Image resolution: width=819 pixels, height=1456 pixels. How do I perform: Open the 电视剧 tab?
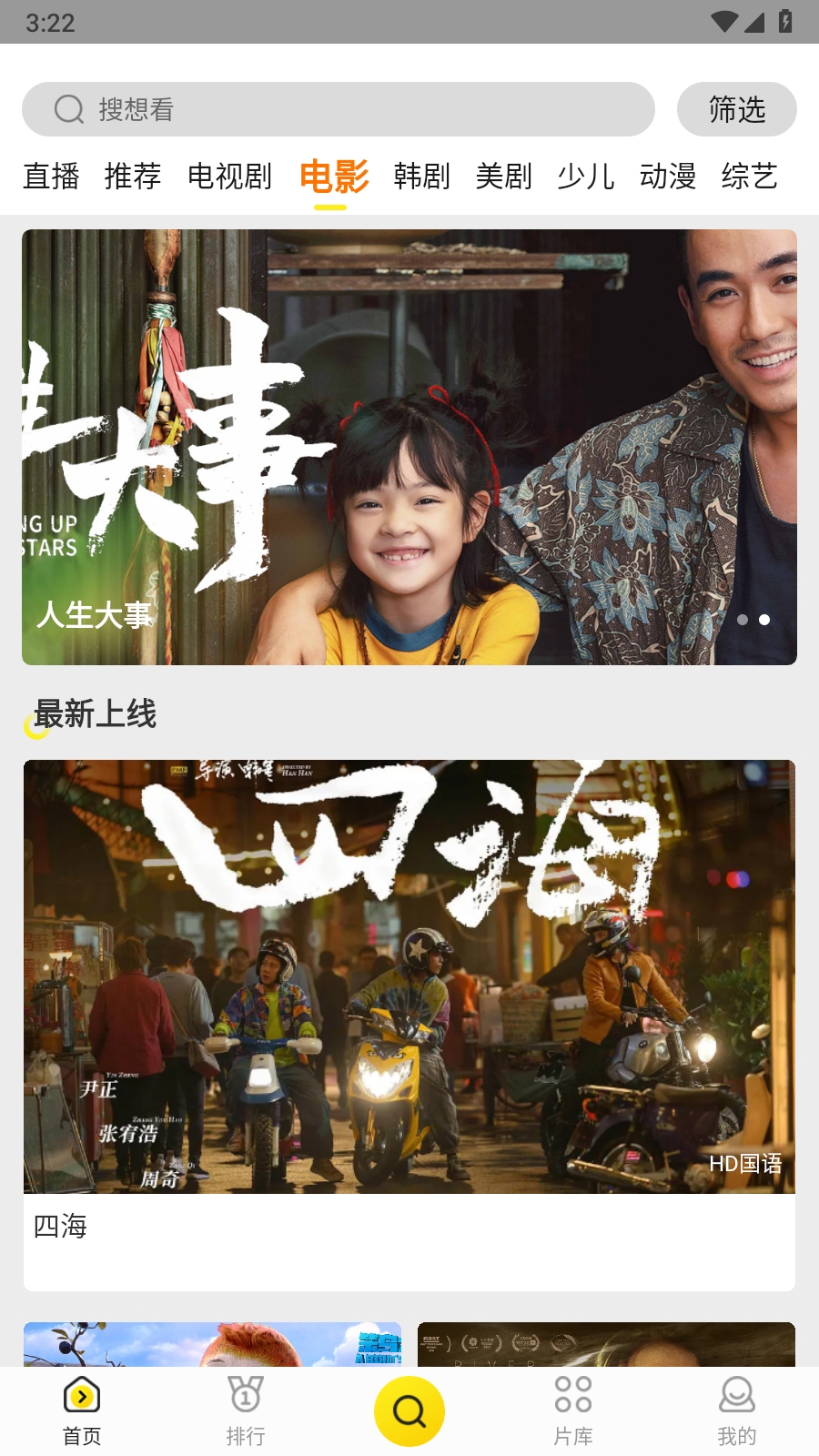(x=229, y=176)
